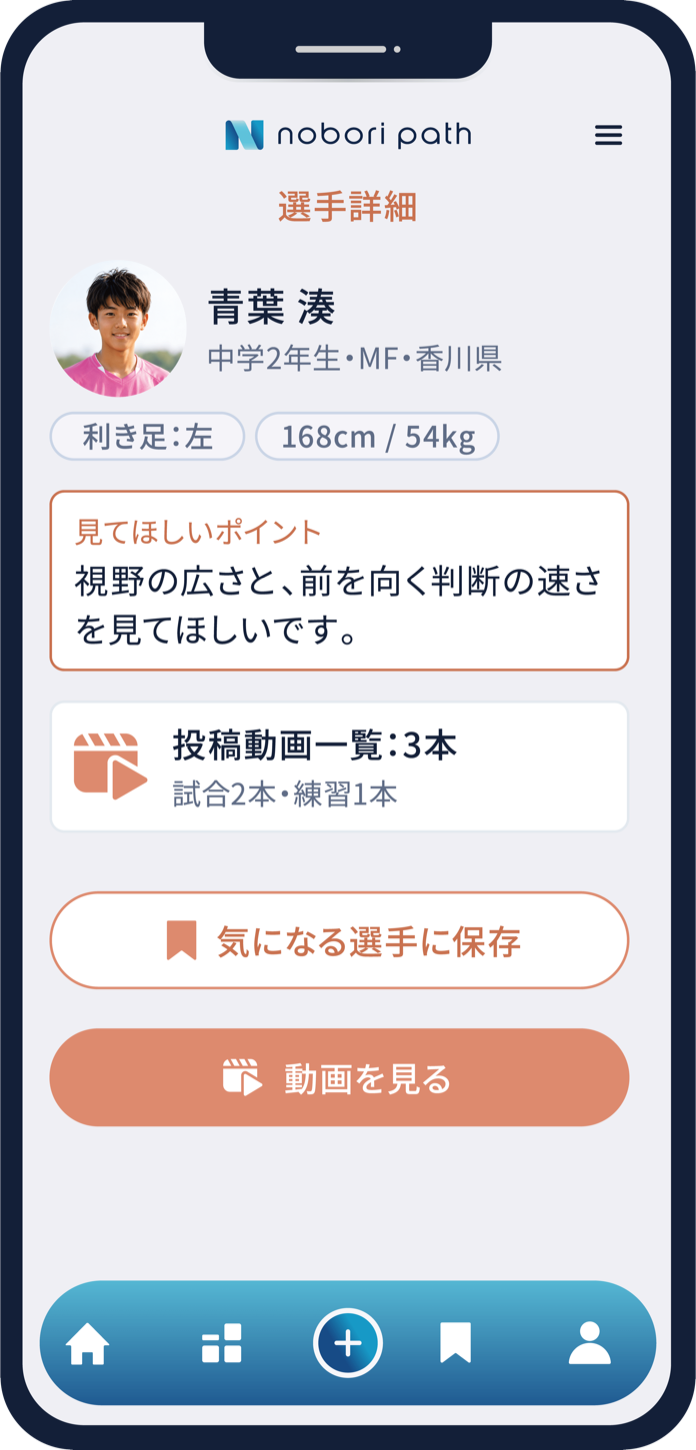Tap the plus add button
Viewport: 696px width, 1450px height.
tap(348, 1343)
